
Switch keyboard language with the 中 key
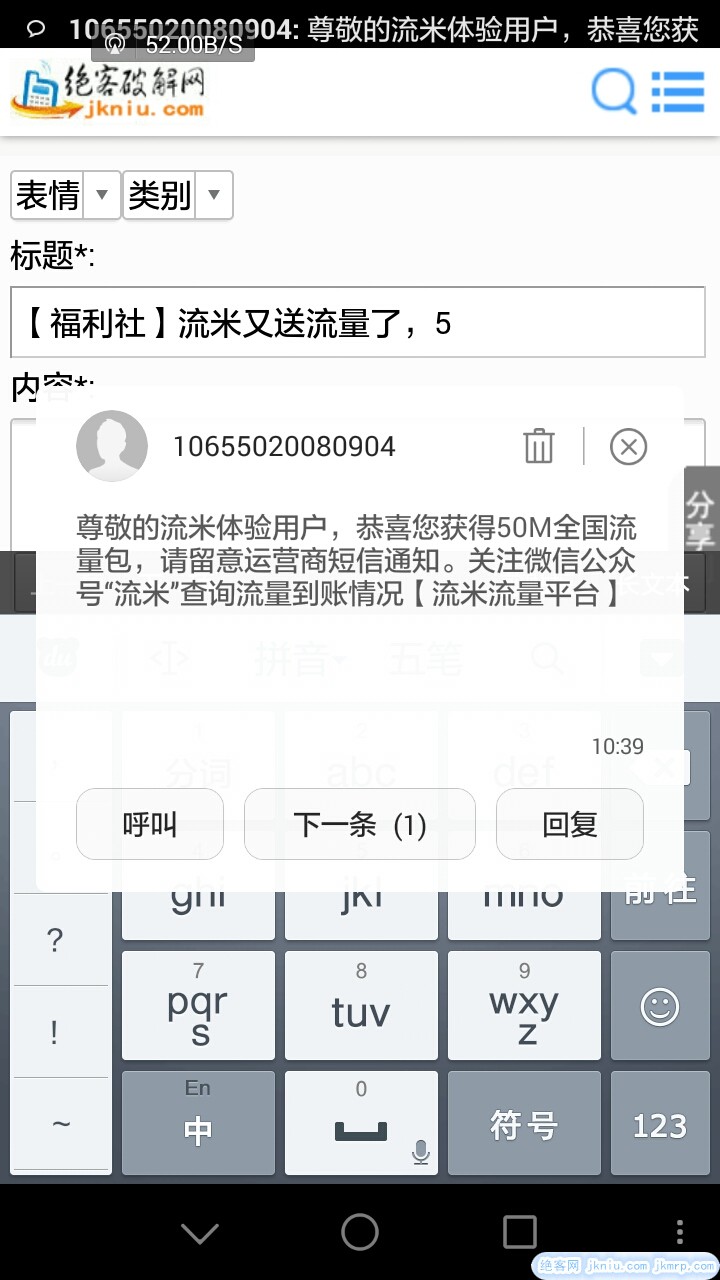198,1123
